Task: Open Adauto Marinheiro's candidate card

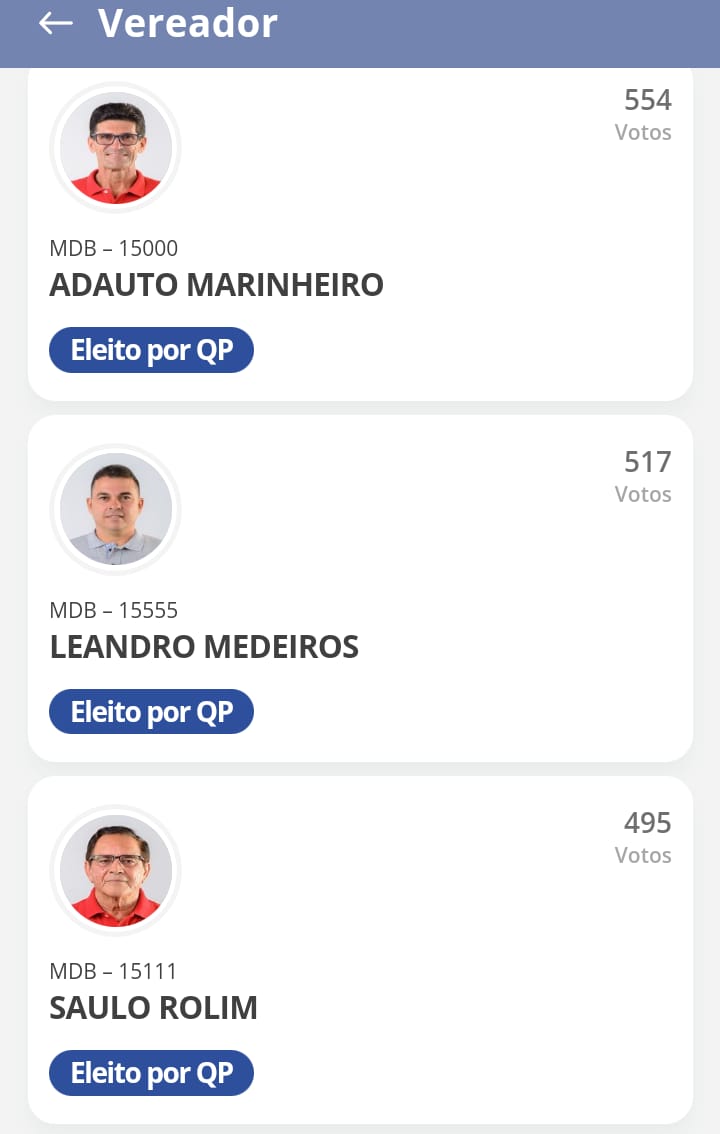Action: pyautogui.click(x=360, y=235)
